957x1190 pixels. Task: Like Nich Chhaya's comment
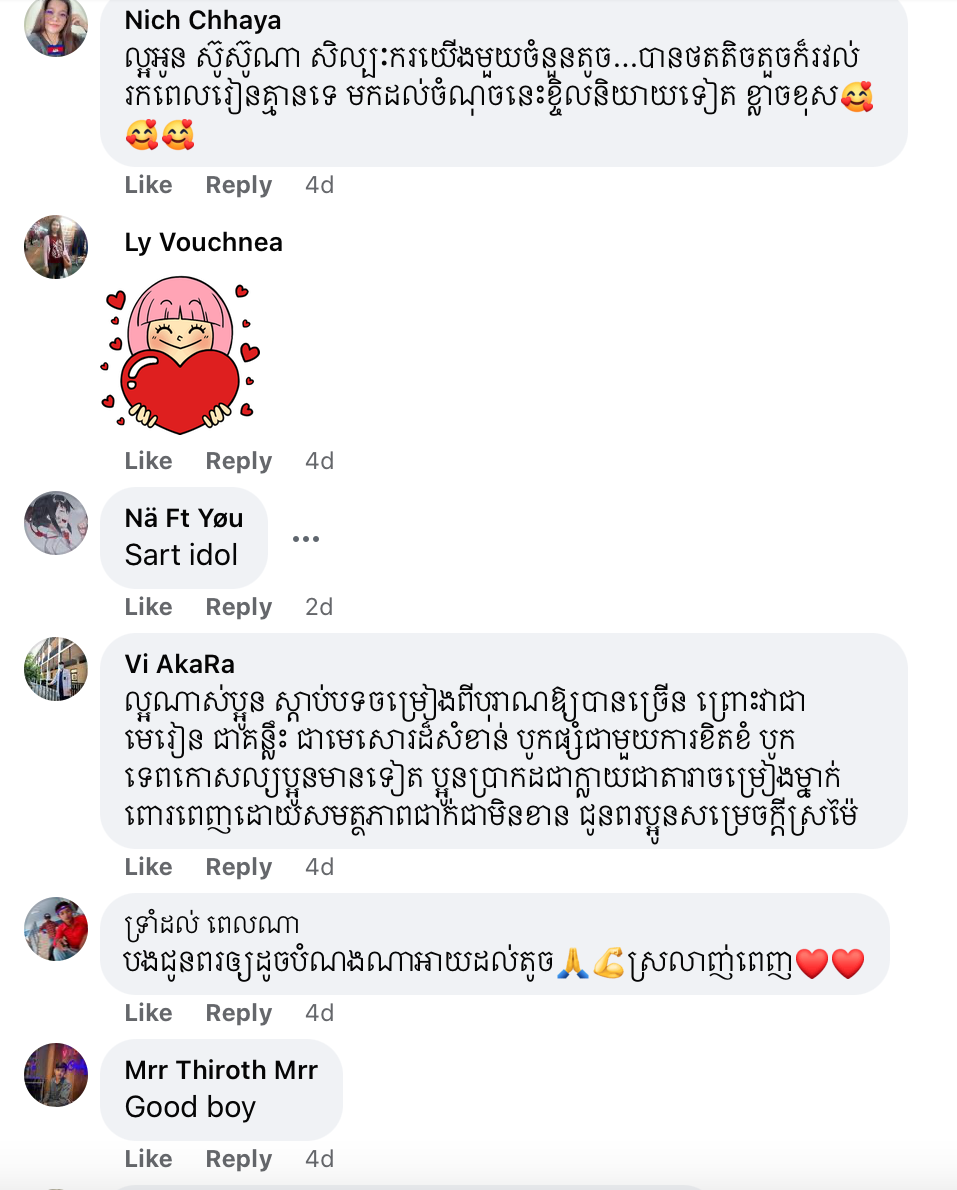click(148, 185)
